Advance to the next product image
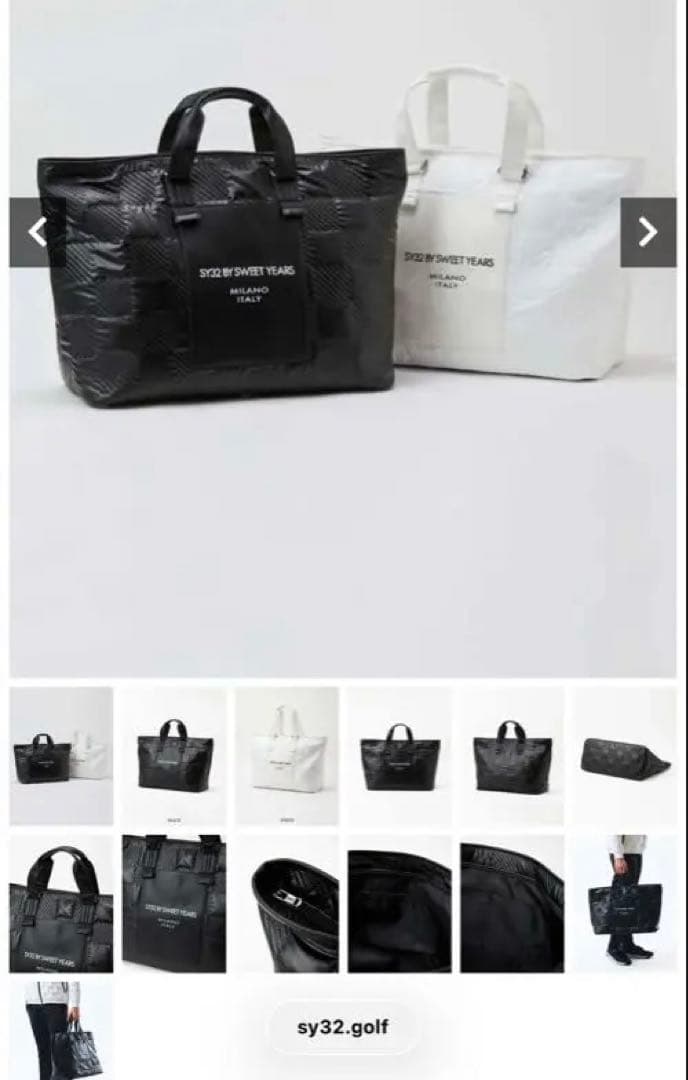This screenshot has width=688, height=1080. click(x=648, y=232)
